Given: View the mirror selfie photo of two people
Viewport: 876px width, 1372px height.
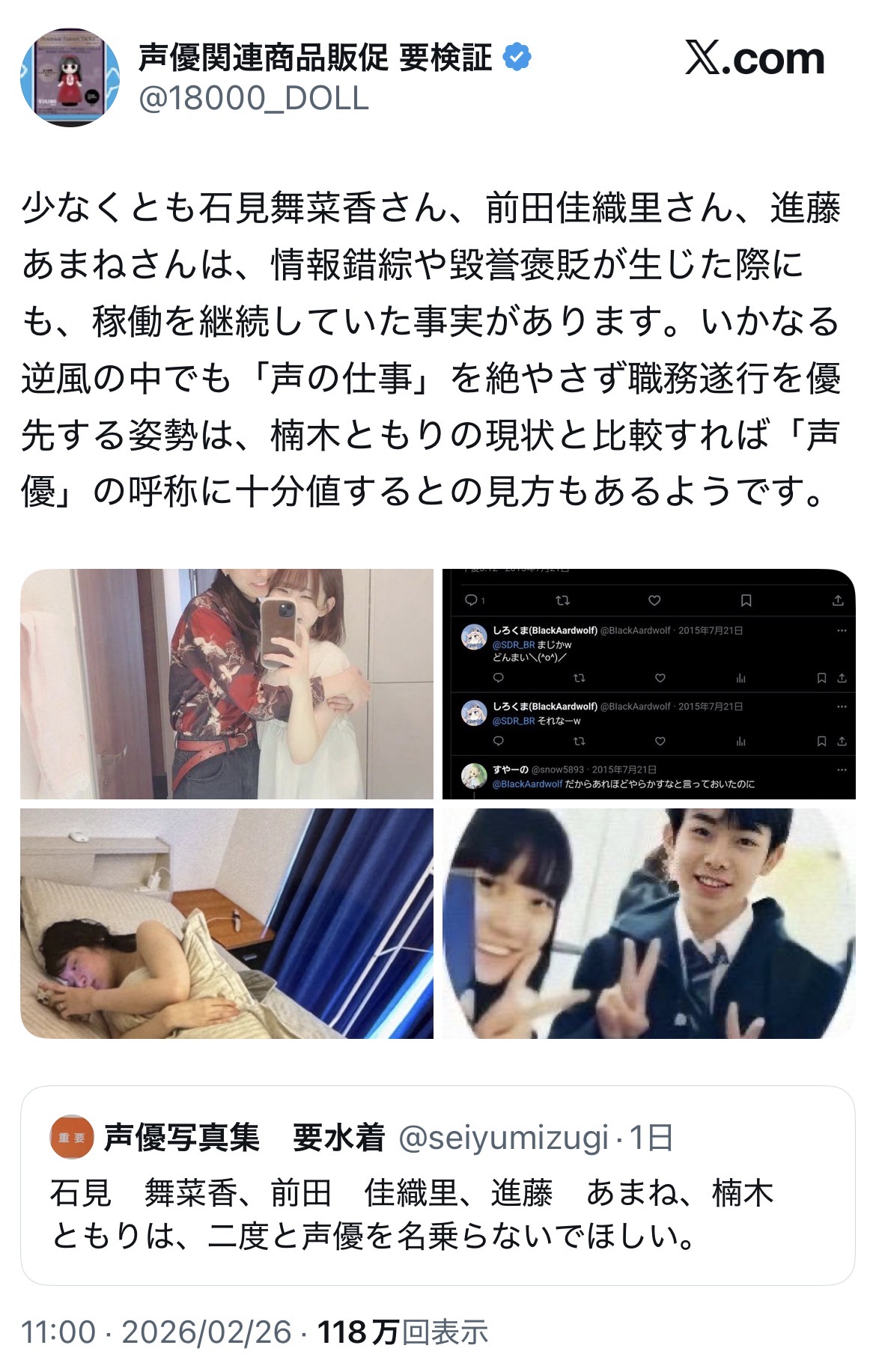Looking at the screenshot, I should (x=227, y=684).
